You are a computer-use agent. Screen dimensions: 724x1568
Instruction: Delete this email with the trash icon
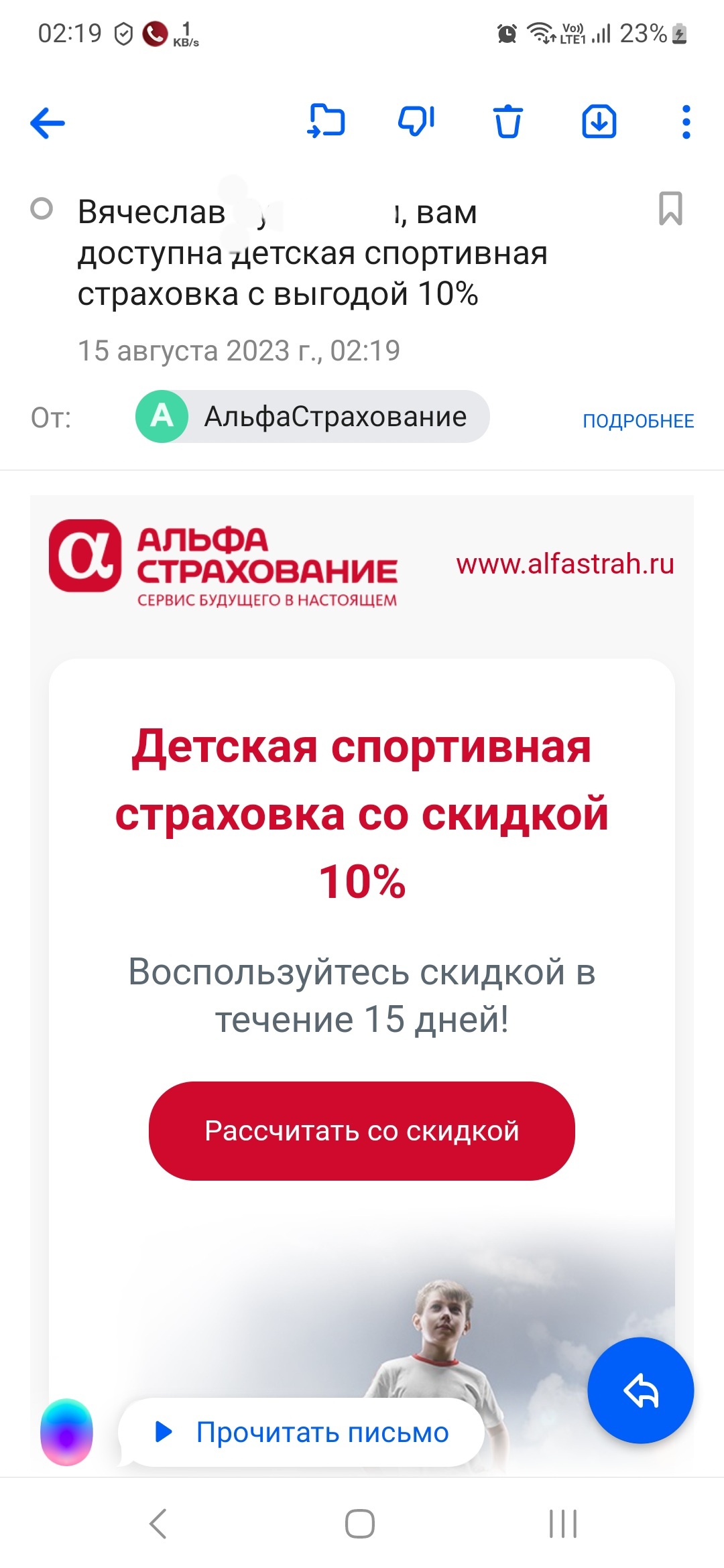(x=507, y=122)
